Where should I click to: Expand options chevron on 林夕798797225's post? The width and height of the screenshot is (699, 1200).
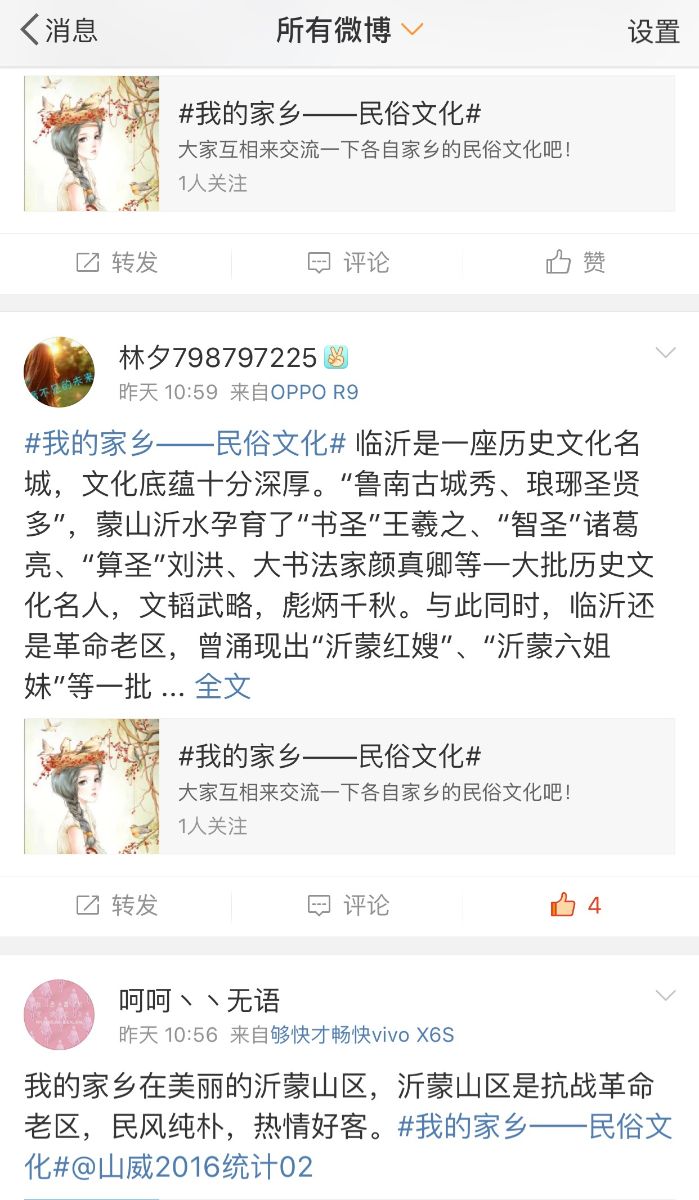click(x=665, y=353)
